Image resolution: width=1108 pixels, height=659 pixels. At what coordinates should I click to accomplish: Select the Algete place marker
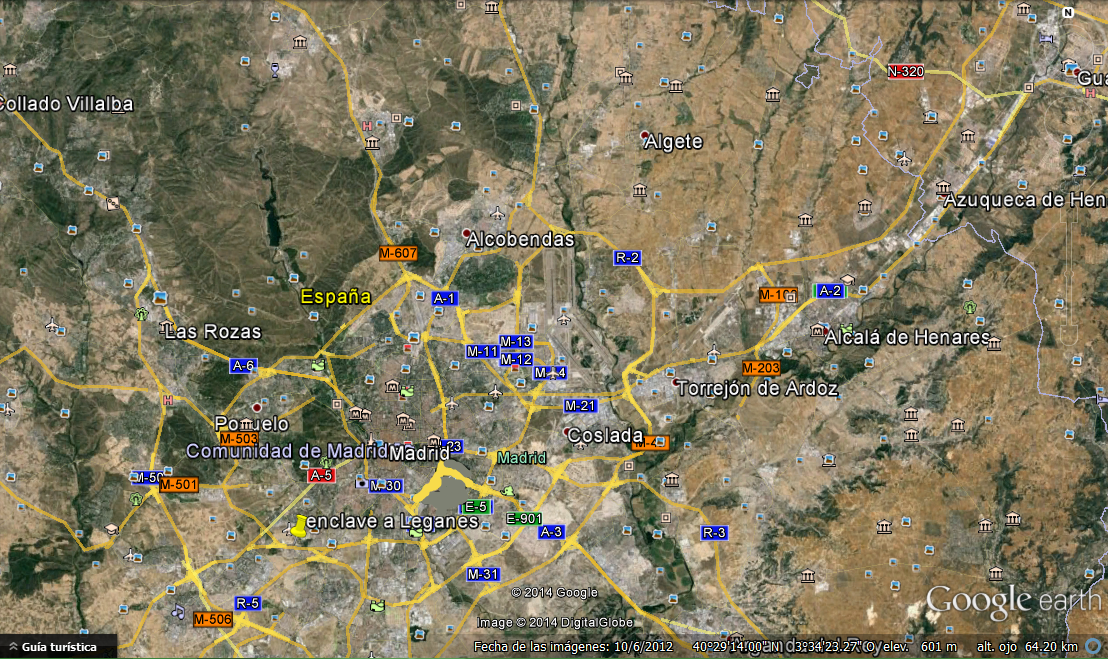click(645, 135)
